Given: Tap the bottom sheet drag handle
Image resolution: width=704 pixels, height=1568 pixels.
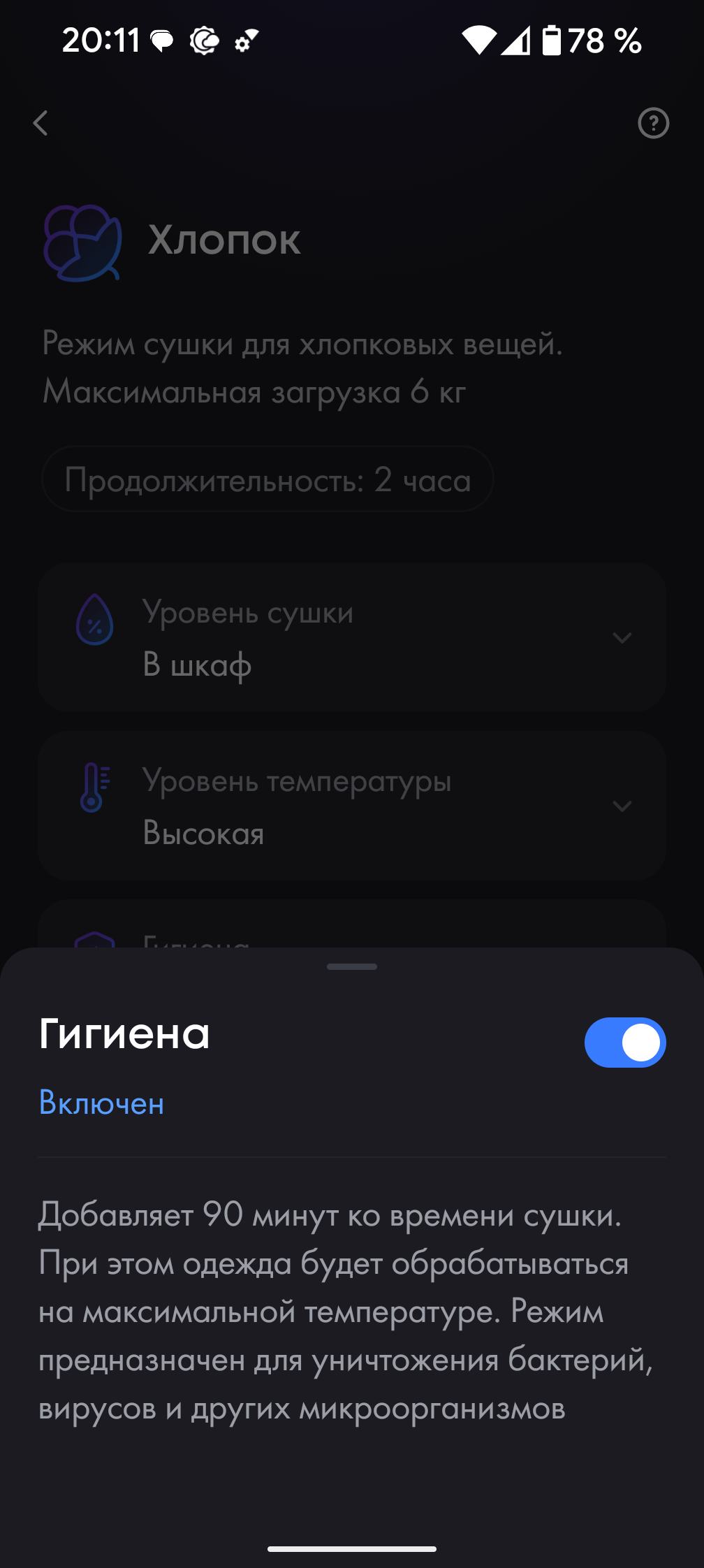Looking at the screenshot, I should pos(352,966).
